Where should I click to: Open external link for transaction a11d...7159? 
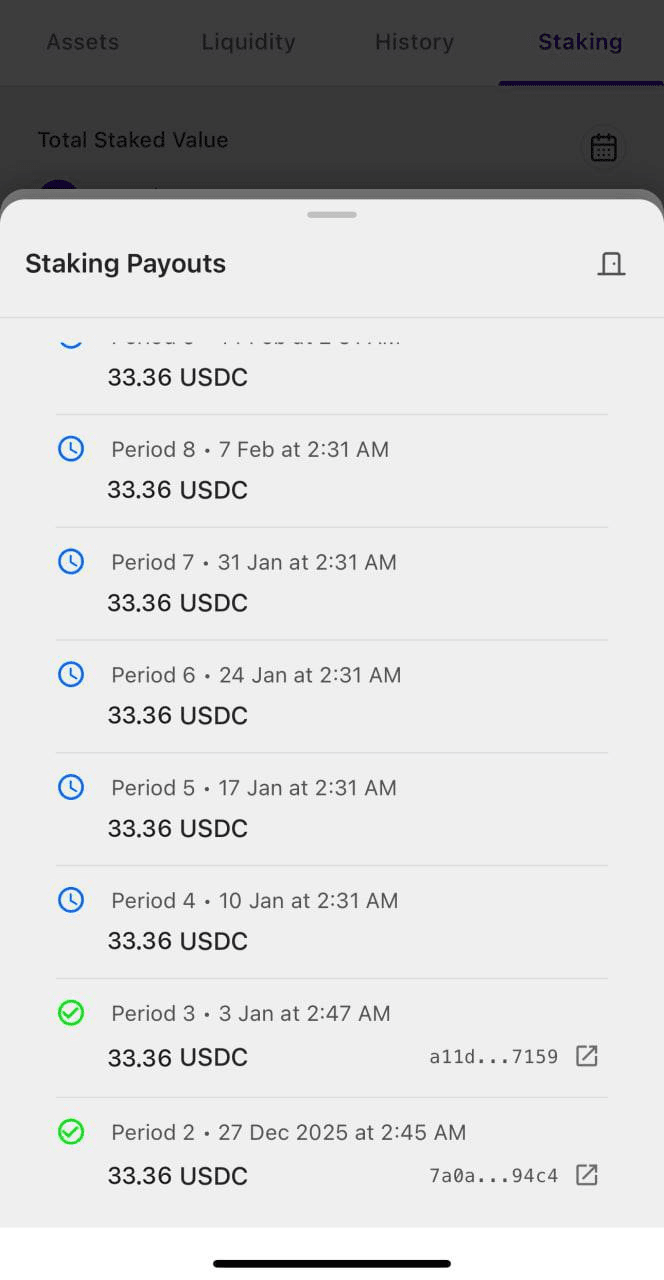coord(587,1056)
